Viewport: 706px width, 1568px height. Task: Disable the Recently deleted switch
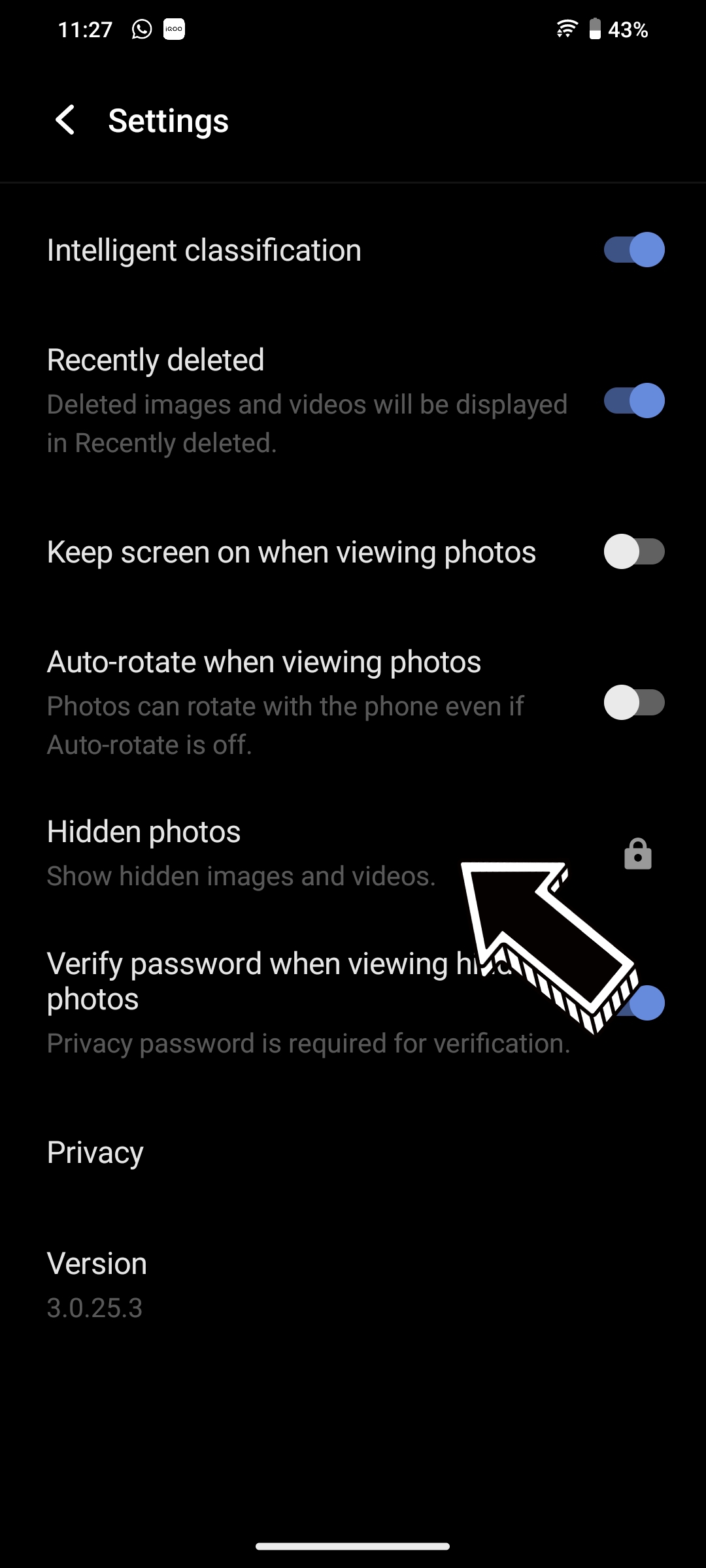pos(633,400)
